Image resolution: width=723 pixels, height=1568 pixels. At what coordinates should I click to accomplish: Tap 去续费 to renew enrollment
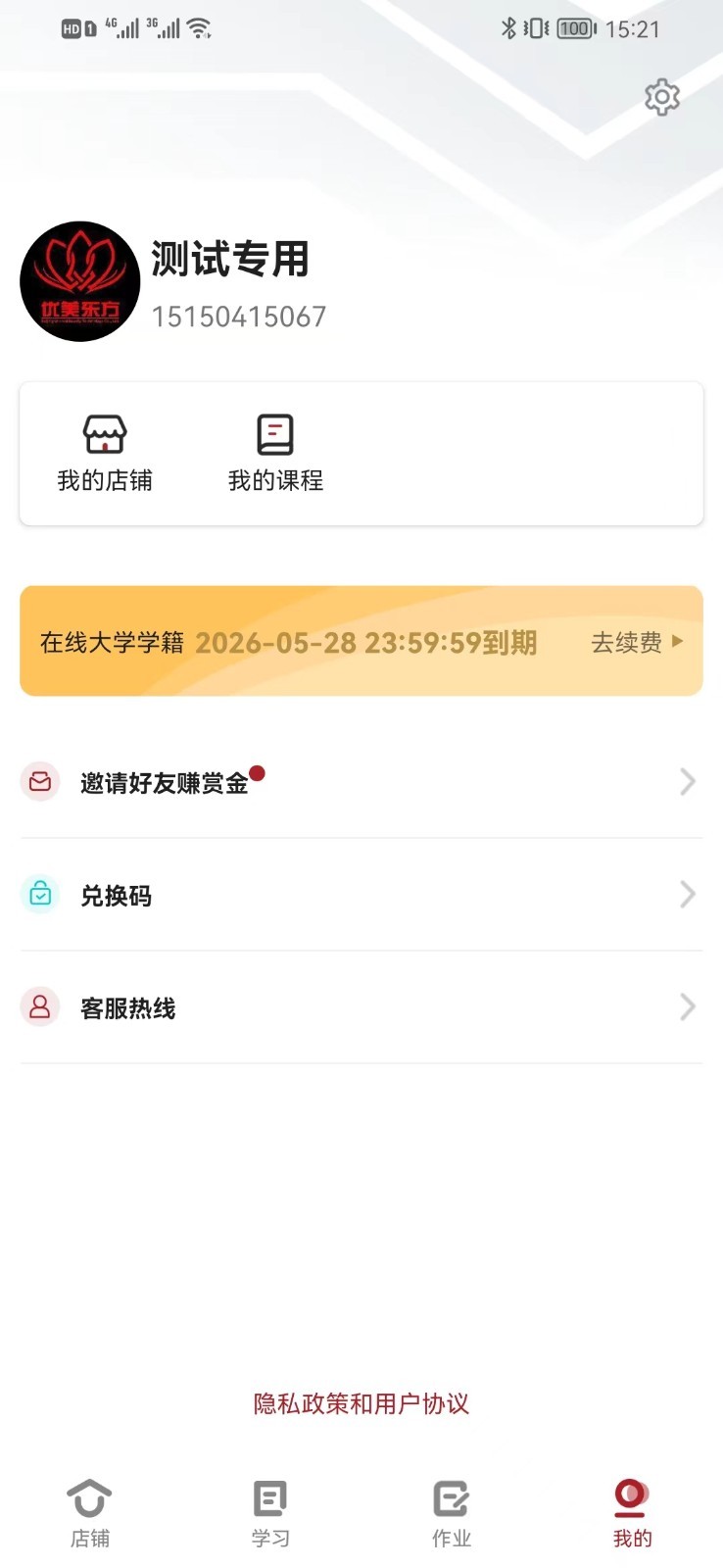coord(637,642)
